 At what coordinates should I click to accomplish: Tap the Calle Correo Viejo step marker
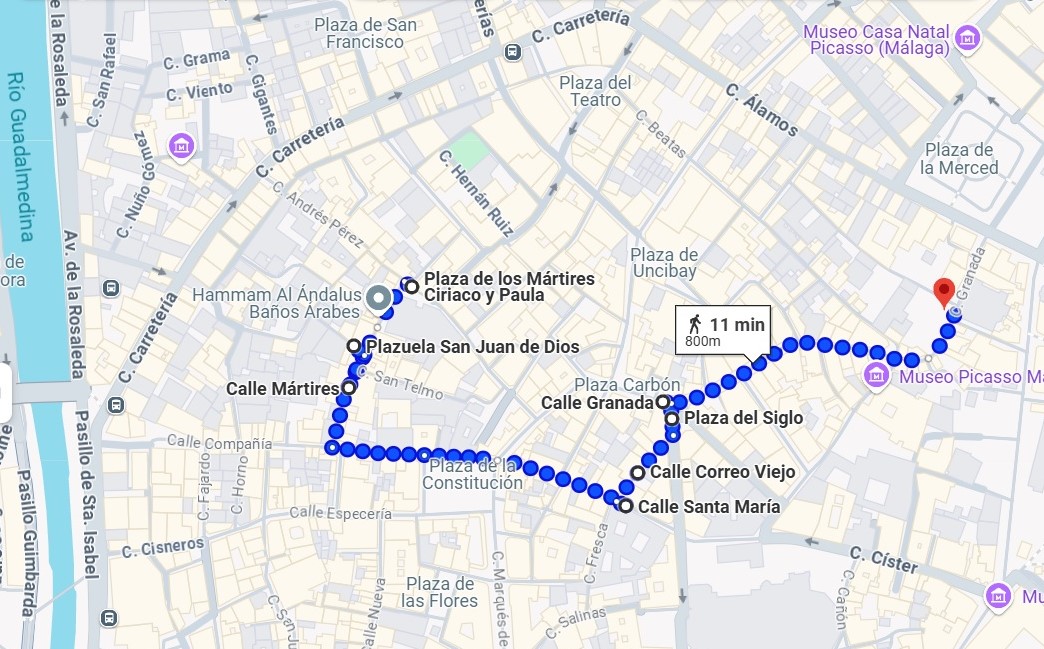pyautogui.click(x=638, y=472)
